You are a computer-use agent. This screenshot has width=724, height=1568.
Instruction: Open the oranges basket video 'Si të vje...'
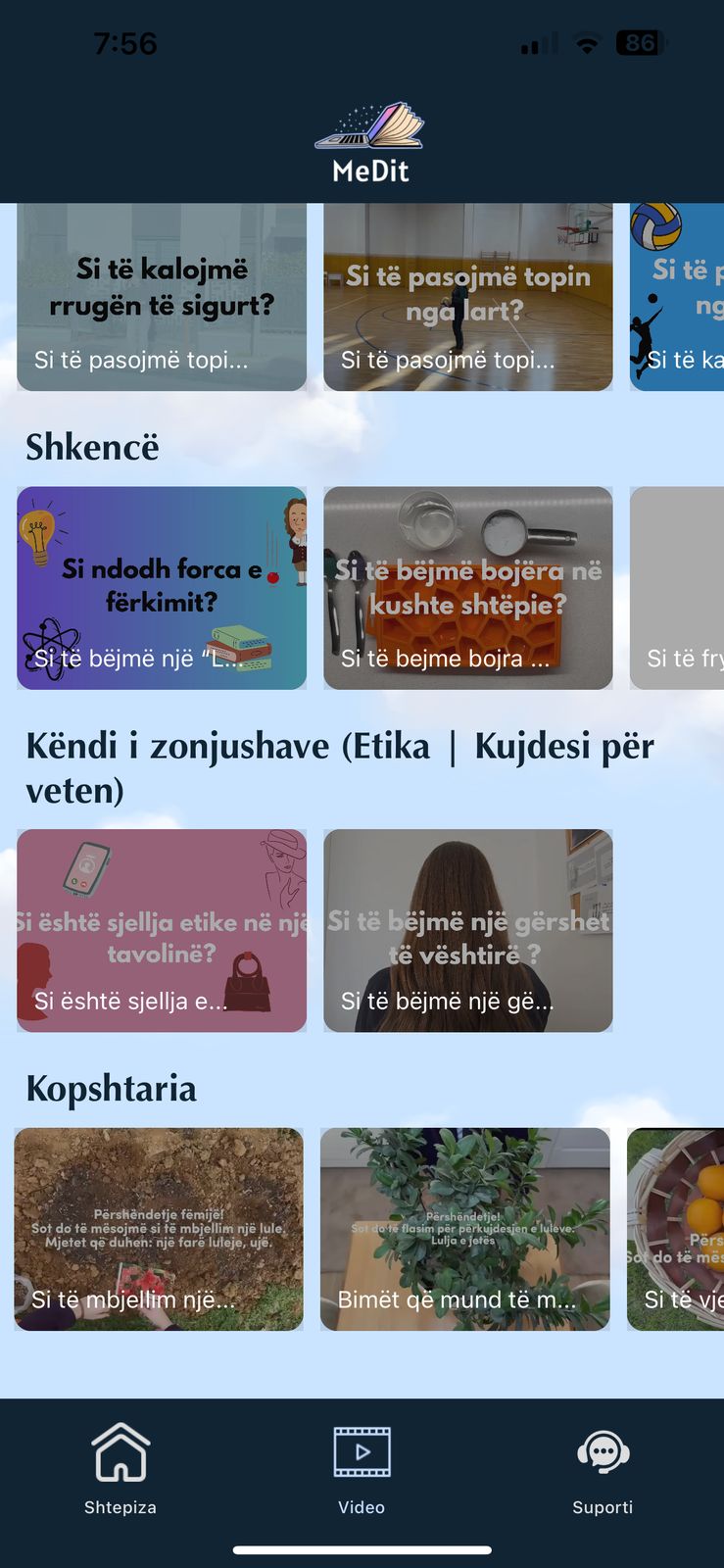pyautogui.click(x=675, y=1229)
